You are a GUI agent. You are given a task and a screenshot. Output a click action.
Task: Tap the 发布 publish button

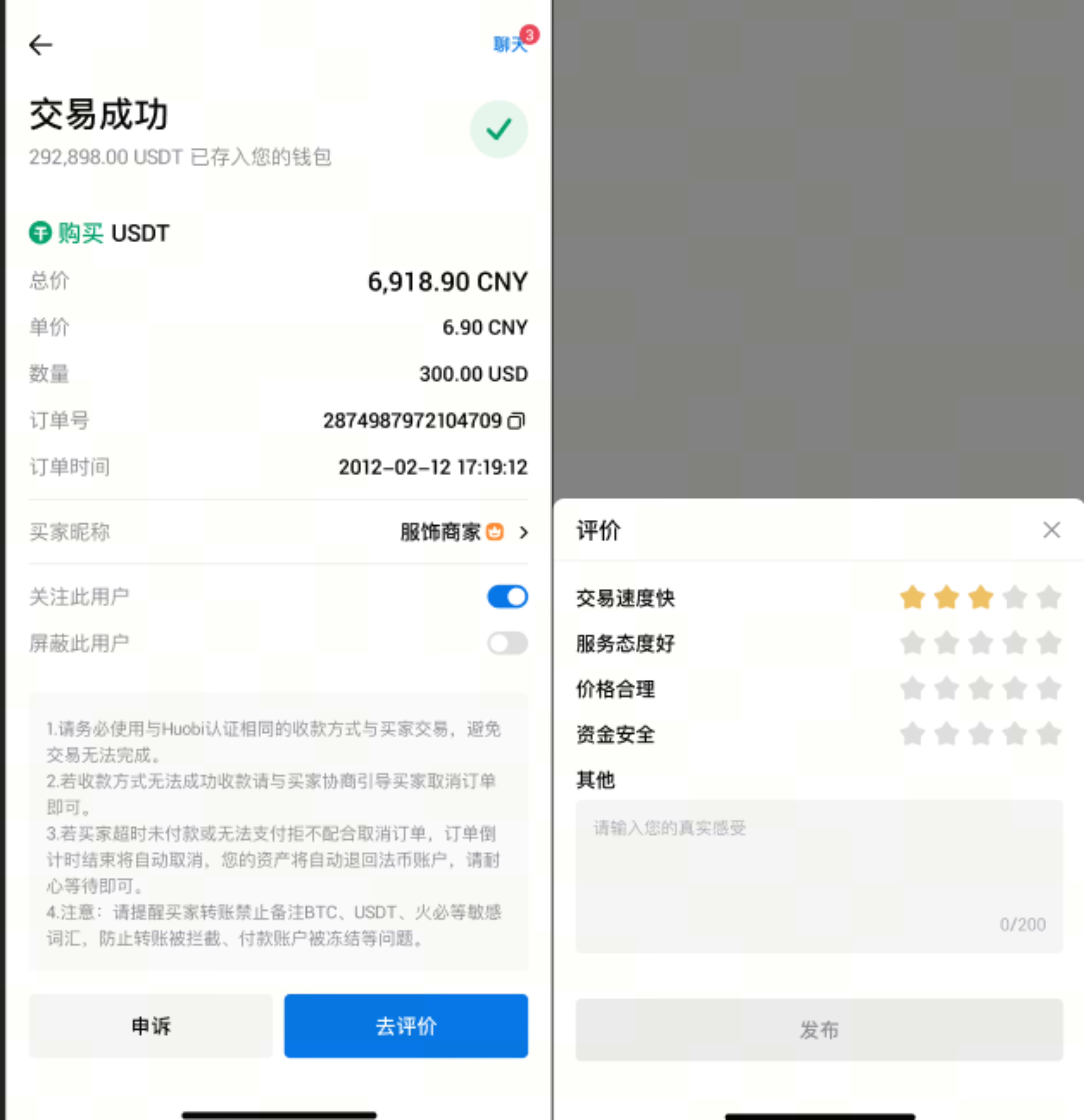(819, 1030)
